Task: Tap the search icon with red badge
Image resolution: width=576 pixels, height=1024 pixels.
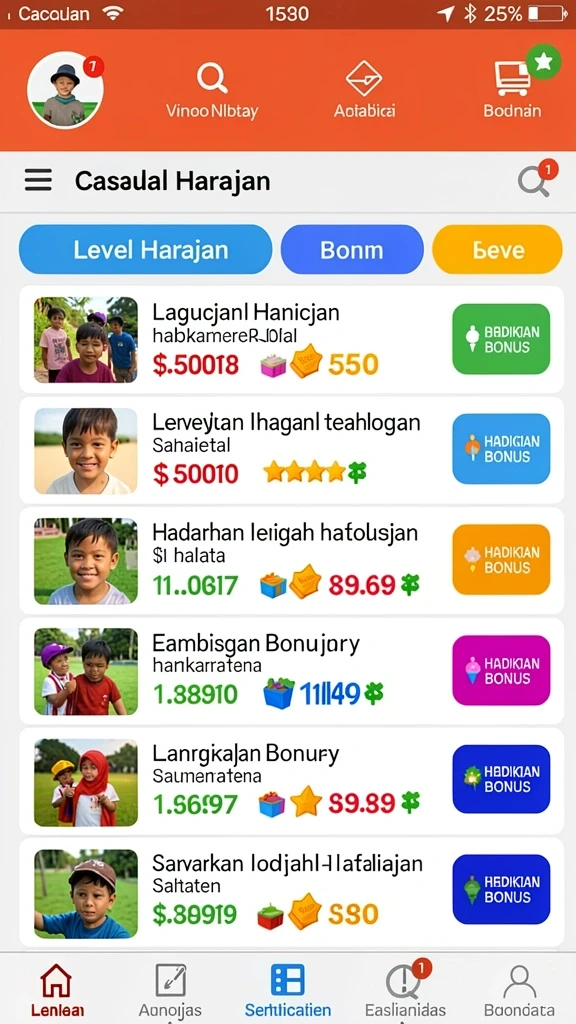Action: click(x=536, y=180)
